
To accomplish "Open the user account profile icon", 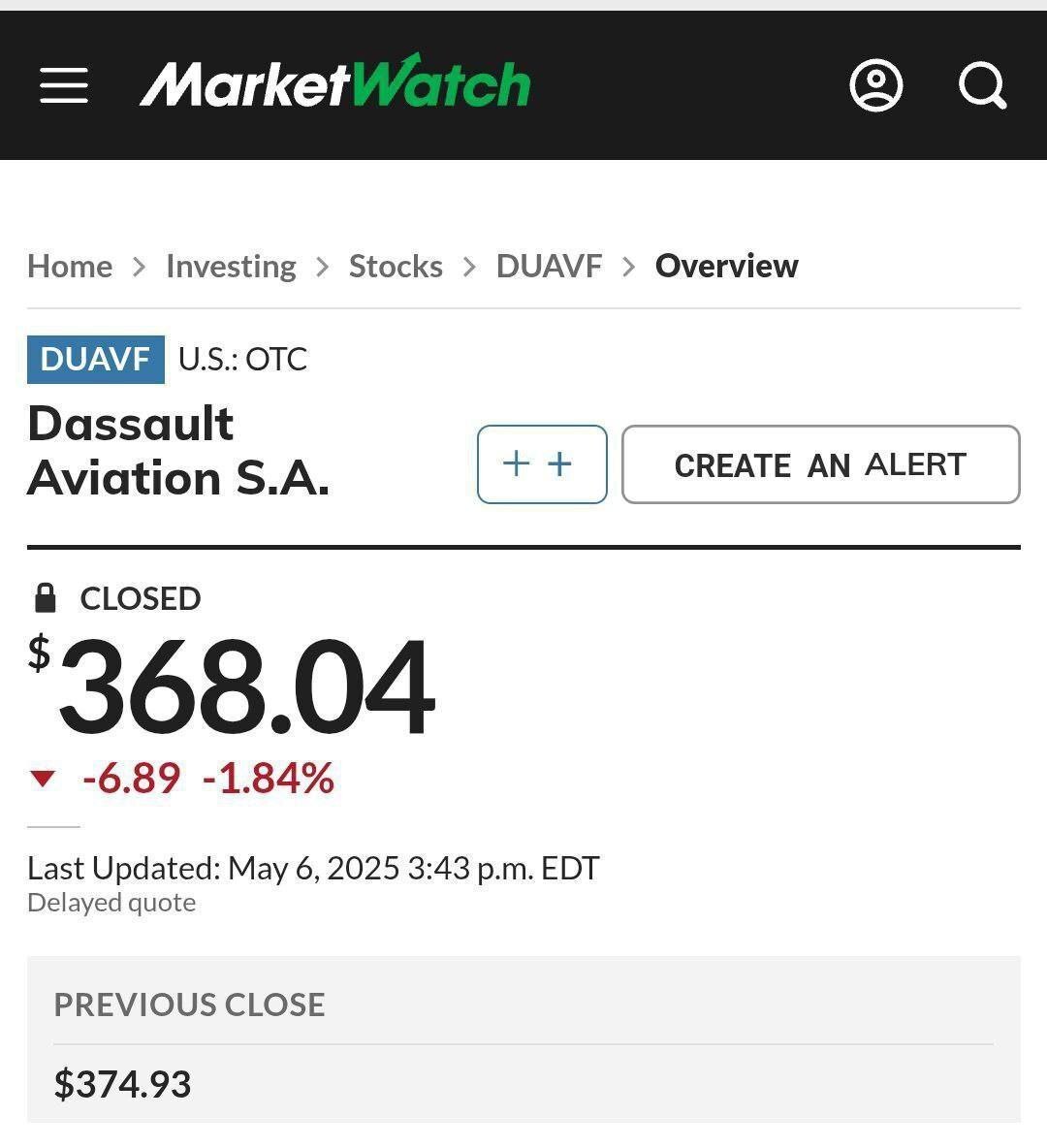I will (x=876, y=85).
